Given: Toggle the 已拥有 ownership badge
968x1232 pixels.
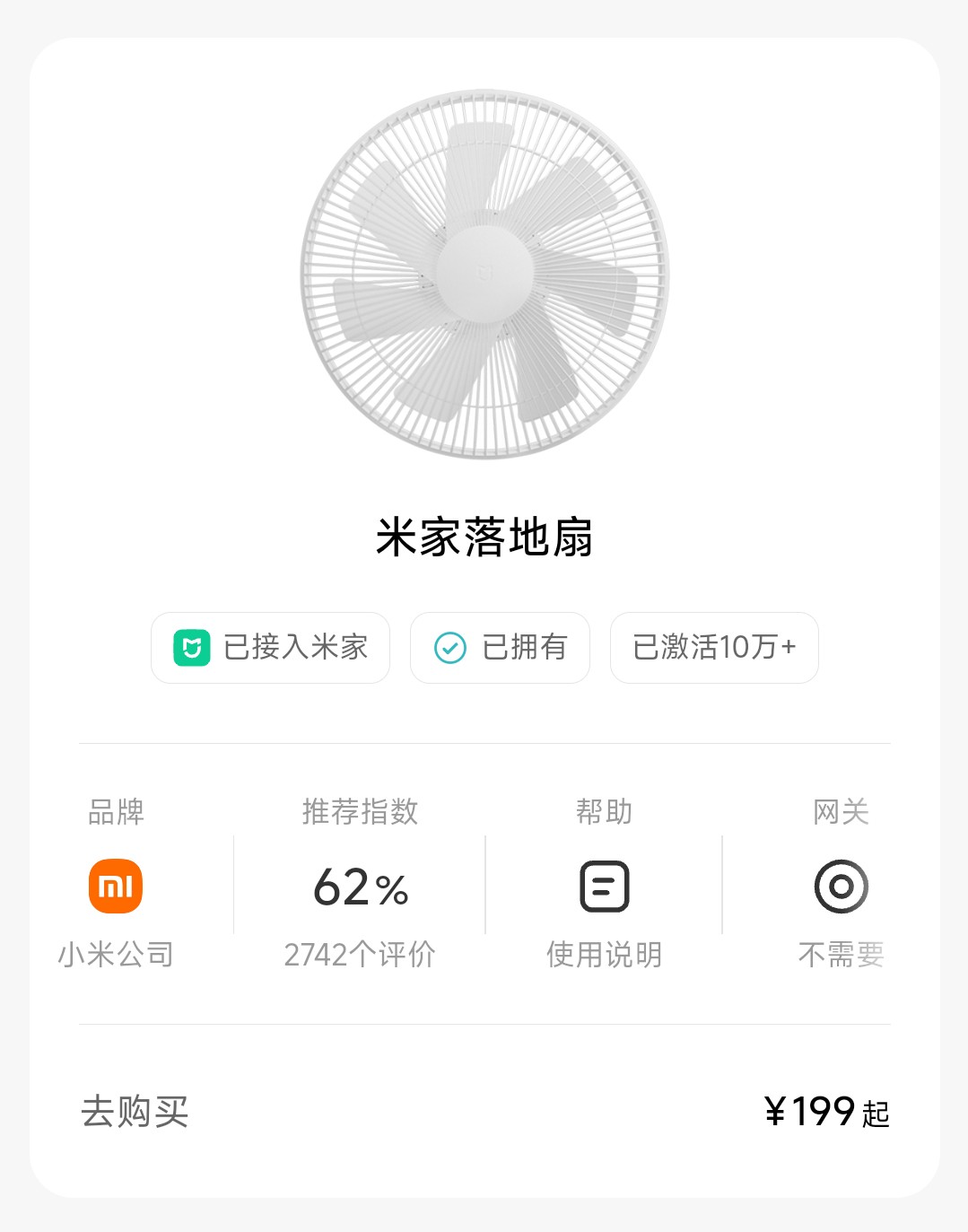Looking at the screenshot, I should coord(500,648).
